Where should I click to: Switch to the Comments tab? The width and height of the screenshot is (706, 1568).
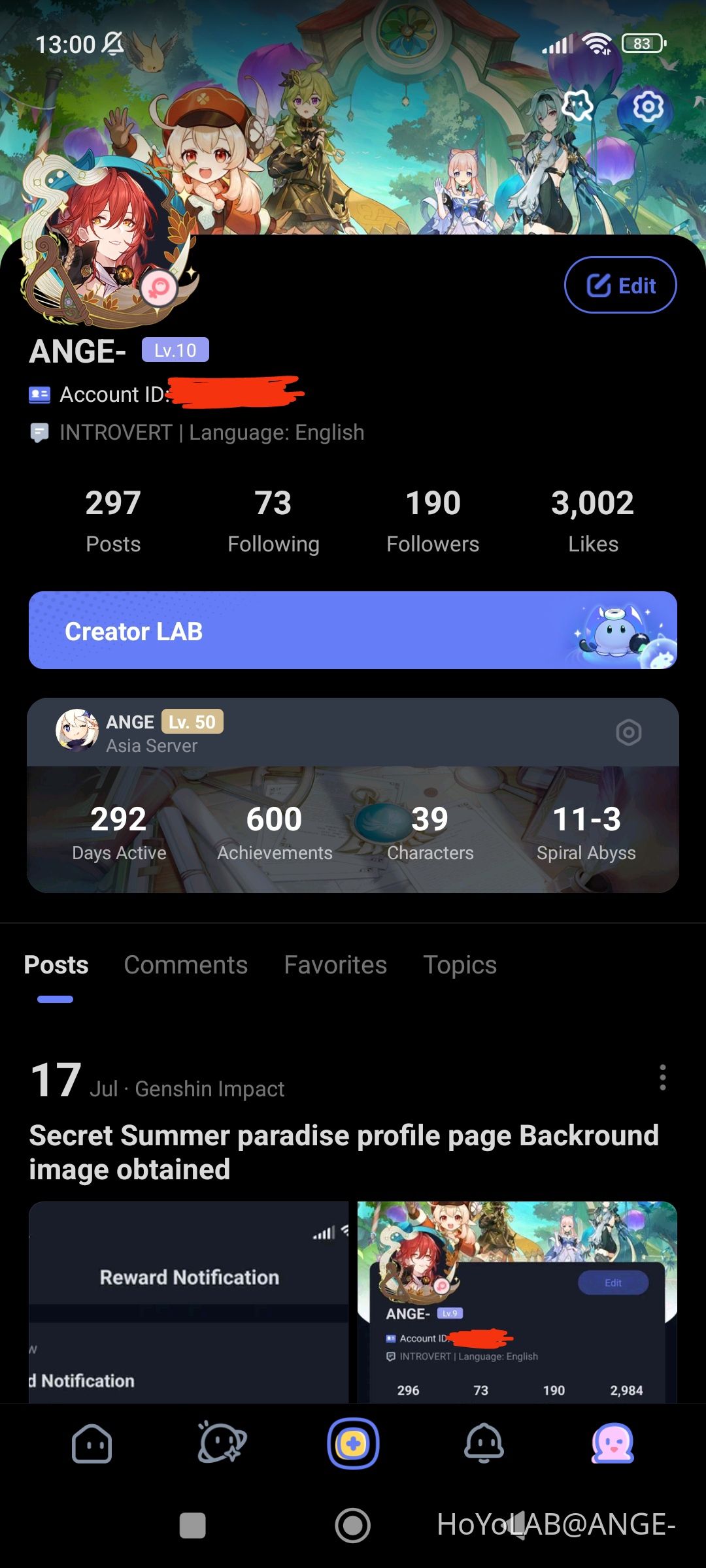click(186, 965)
